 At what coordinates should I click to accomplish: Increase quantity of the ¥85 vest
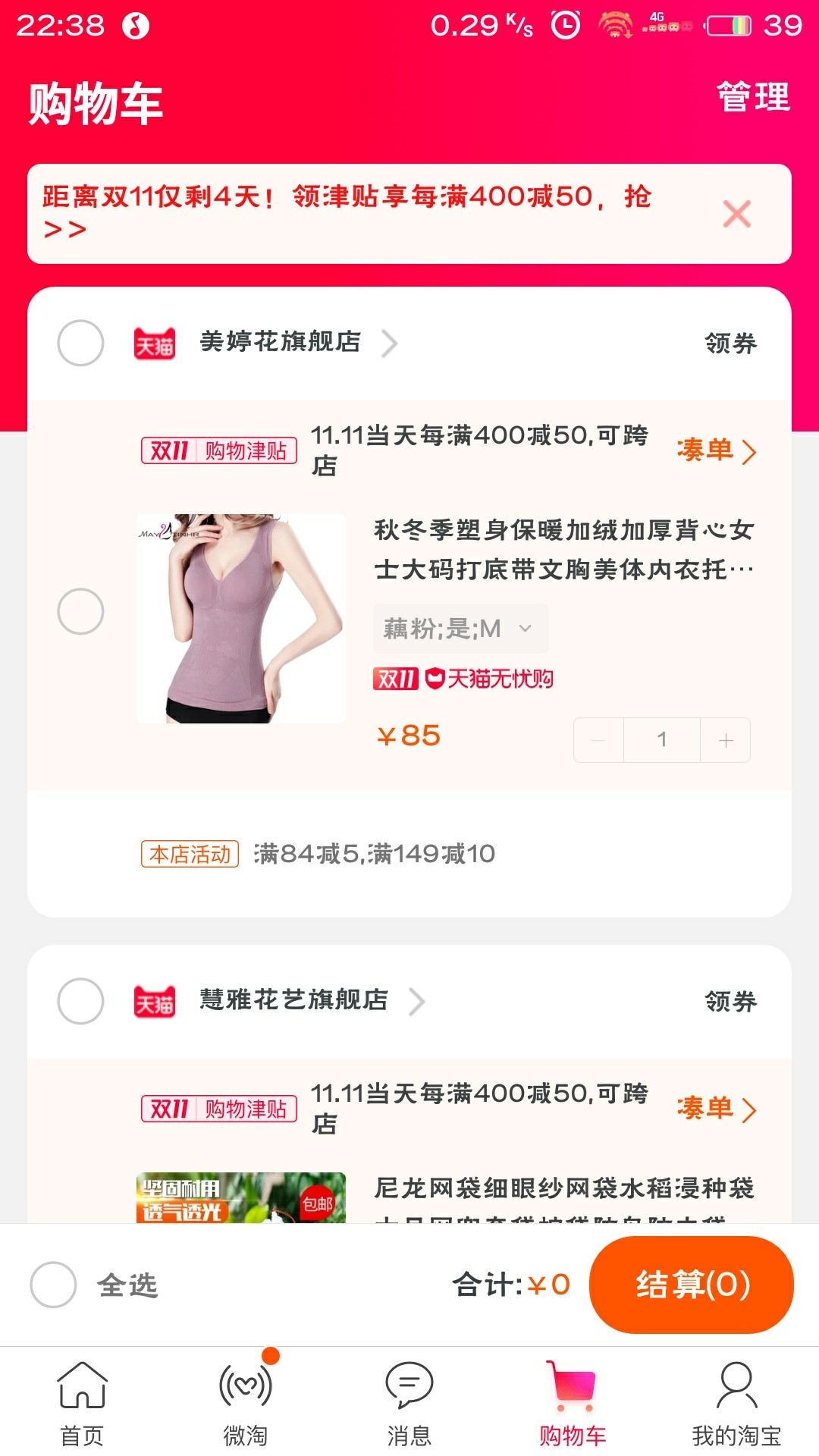click(726, 740)
